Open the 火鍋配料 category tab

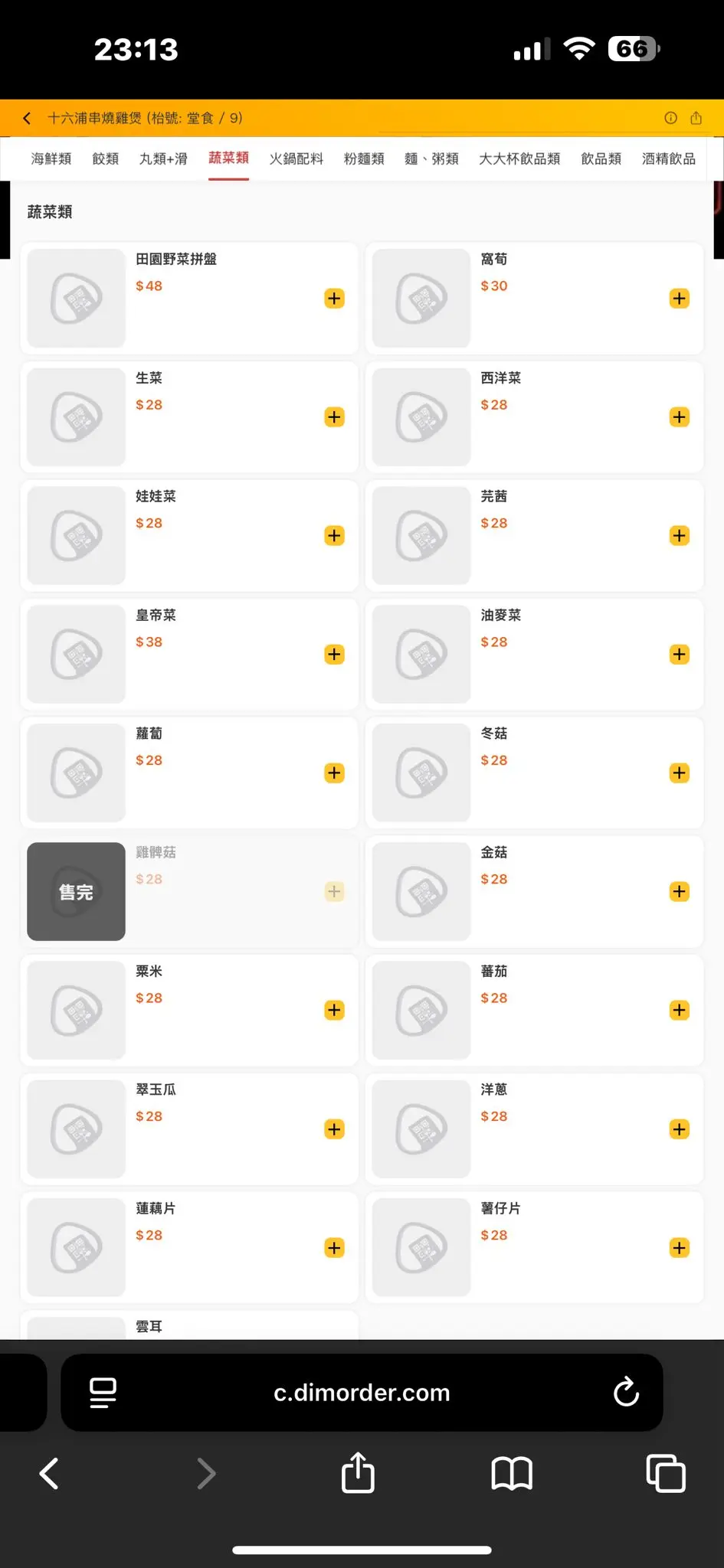coord(296,158)
